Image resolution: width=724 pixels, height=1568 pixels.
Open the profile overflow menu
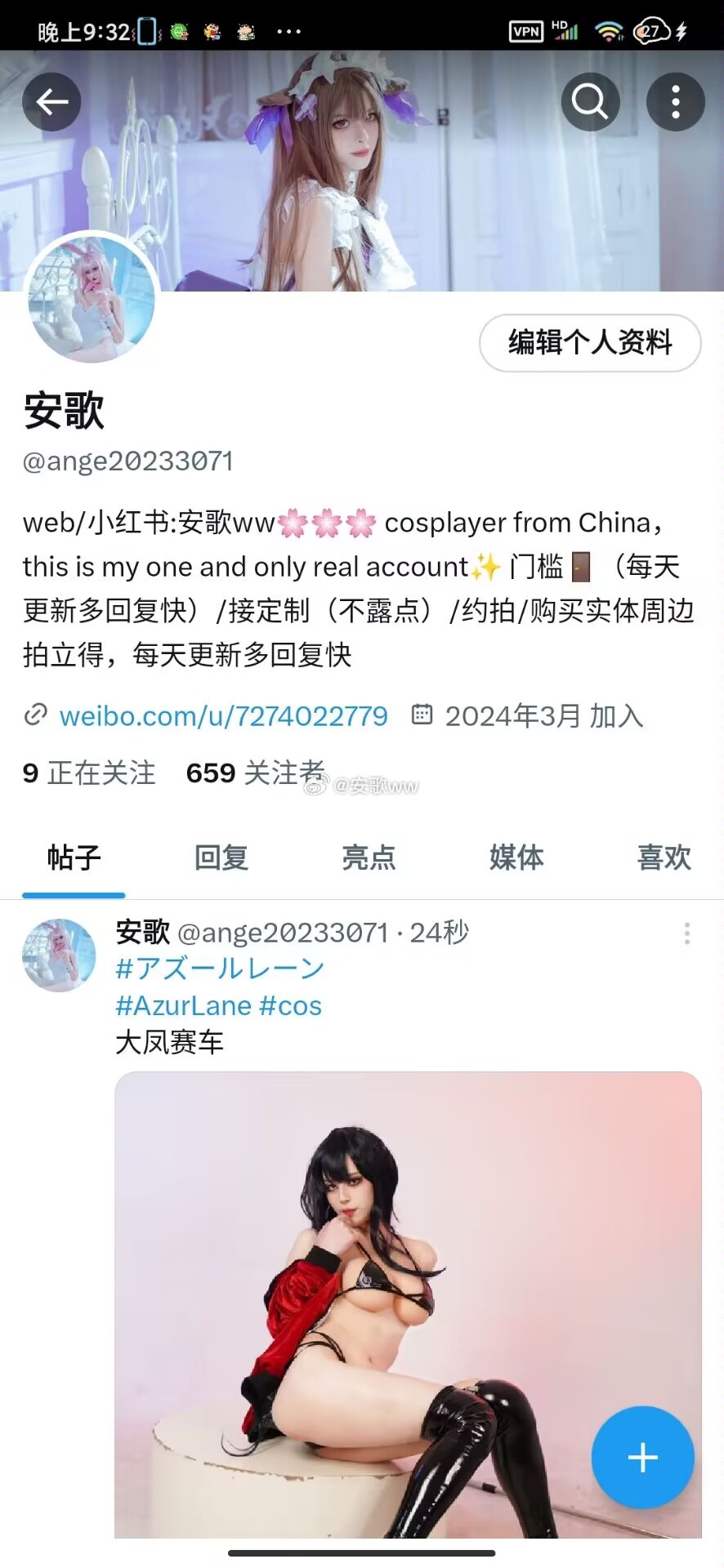pyautogui.click(x=675, y=102)
